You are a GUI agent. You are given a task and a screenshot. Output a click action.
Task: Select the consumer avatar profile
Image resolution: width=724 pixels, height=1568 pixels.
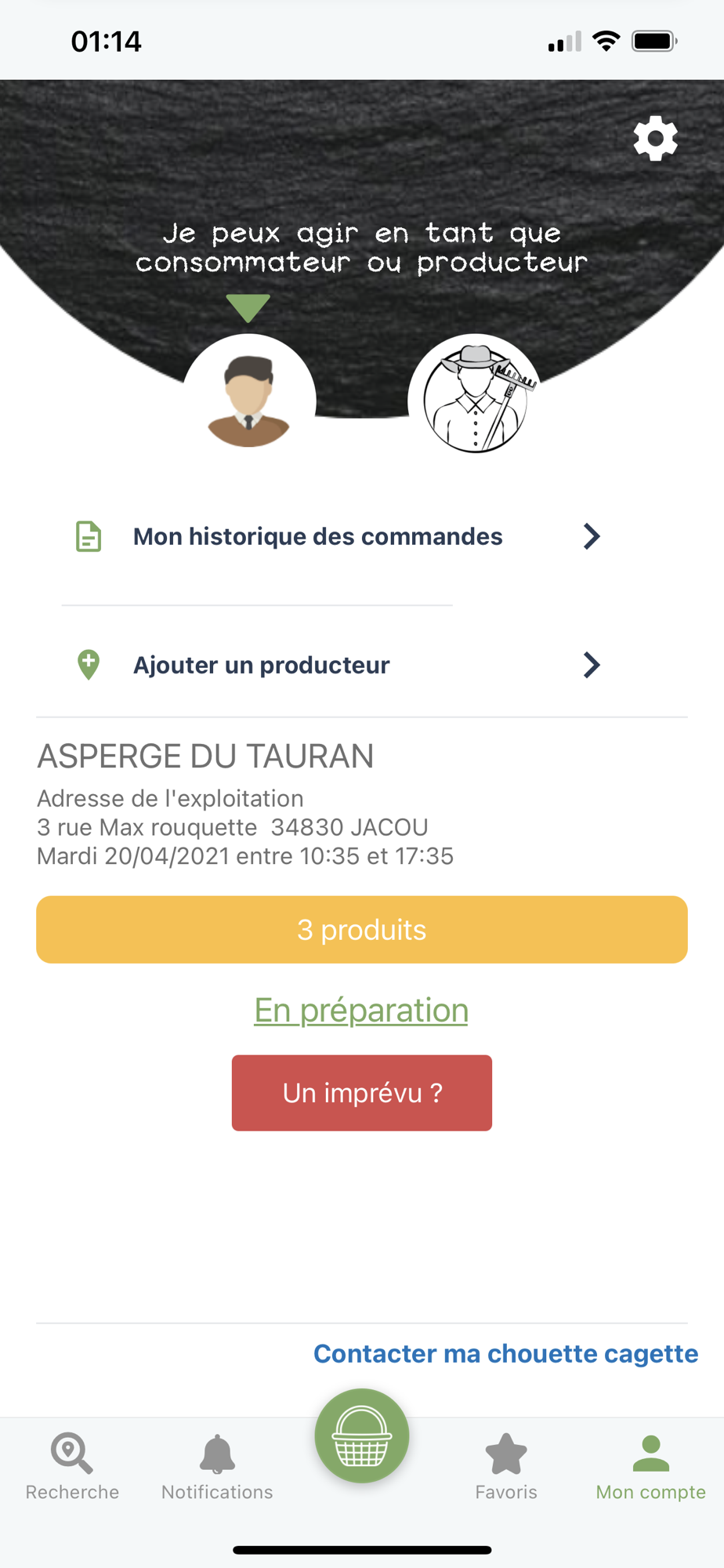point(249,401)
